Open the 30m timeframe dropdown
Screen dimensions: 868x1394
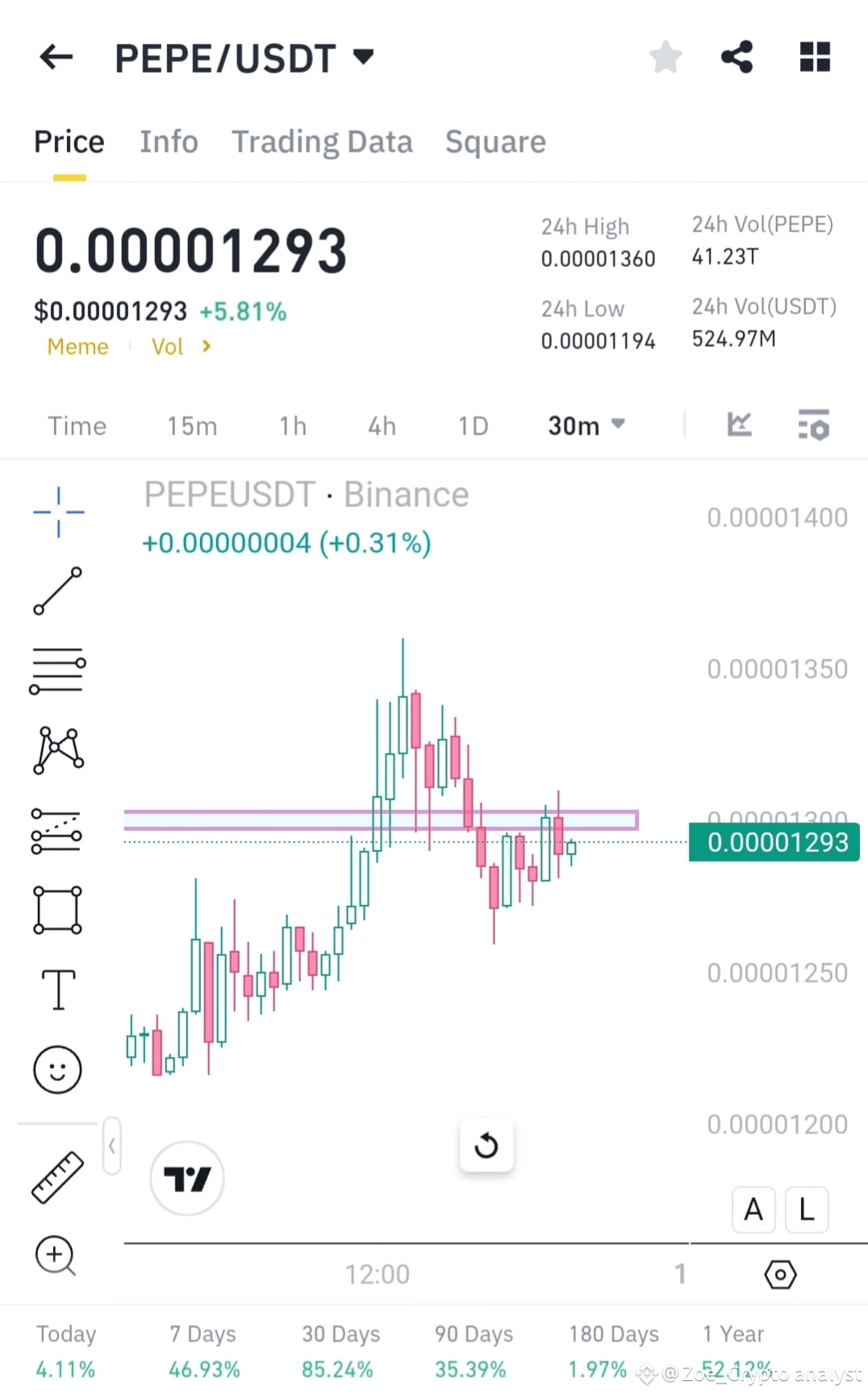586,425
